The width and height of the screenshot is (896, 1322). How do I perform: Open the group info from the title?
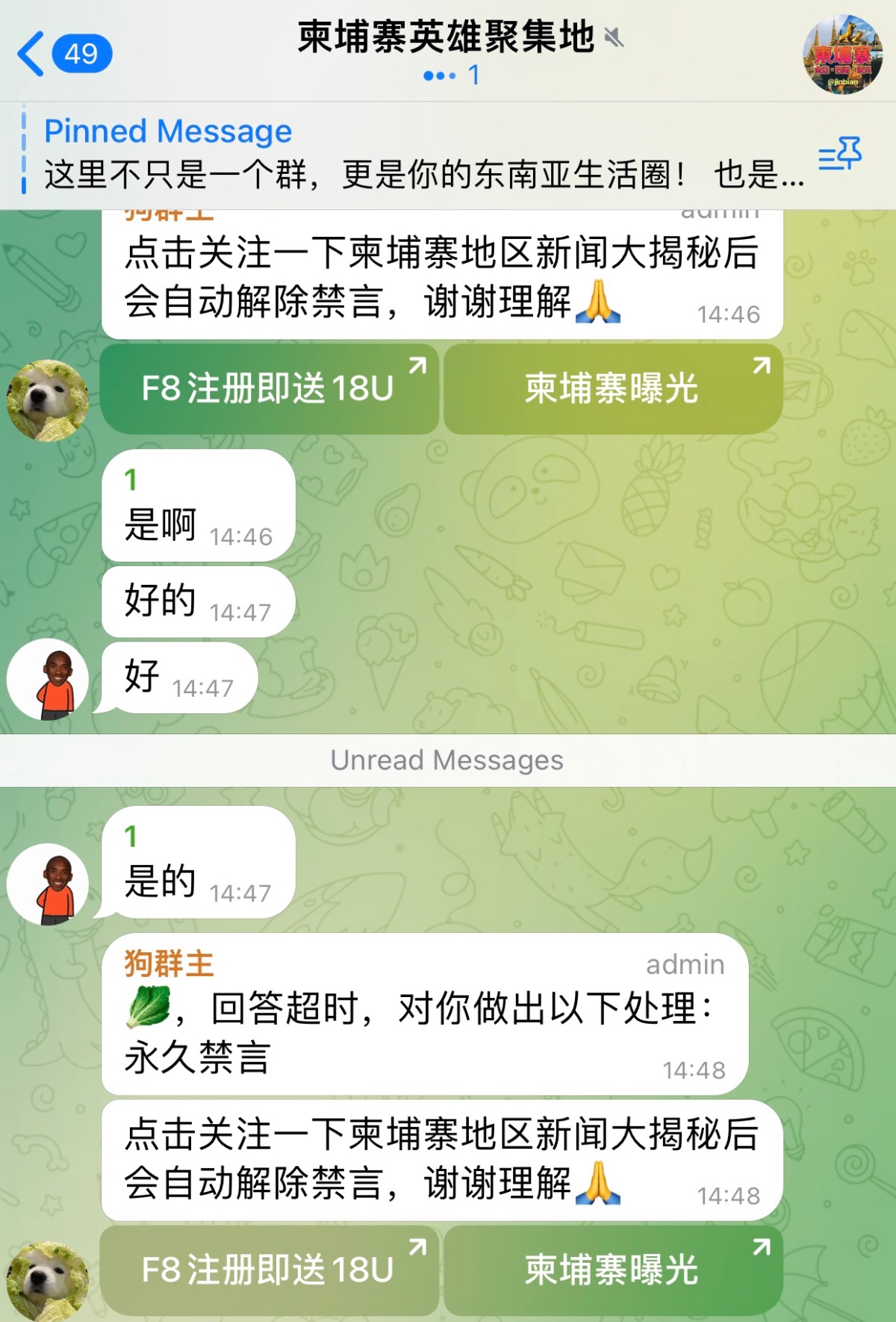click(447, 37)
